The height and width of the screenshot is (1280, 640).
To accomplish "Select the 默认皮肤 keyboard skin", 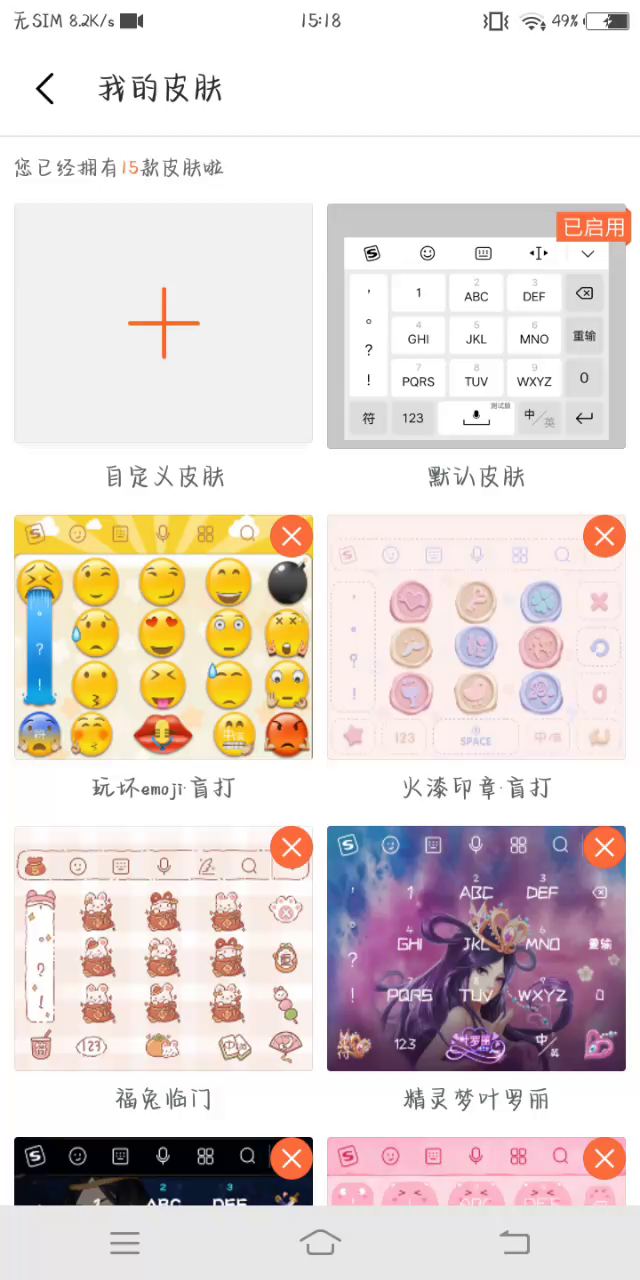I will 476,327.
